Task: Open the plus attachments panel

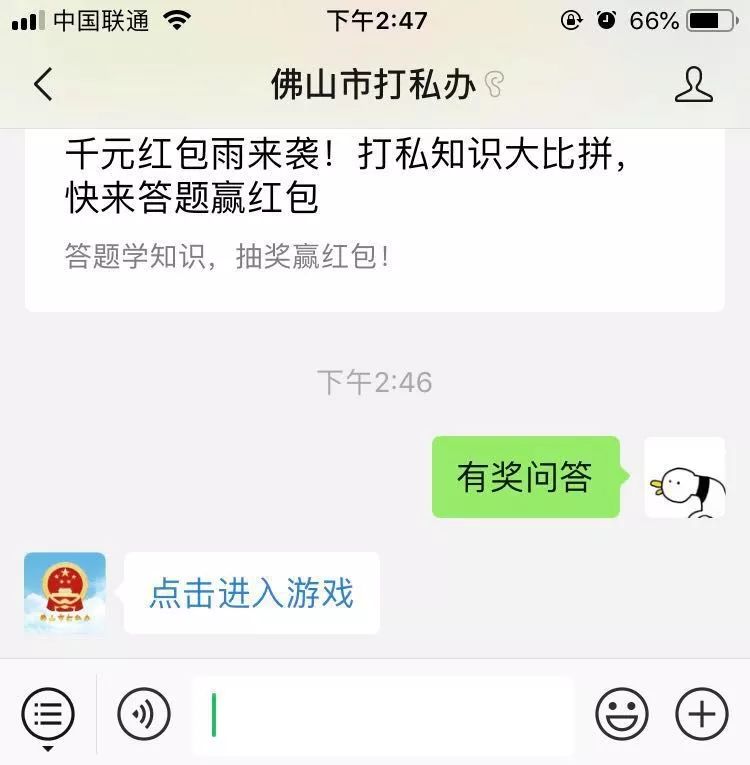Action: point(702,714)
